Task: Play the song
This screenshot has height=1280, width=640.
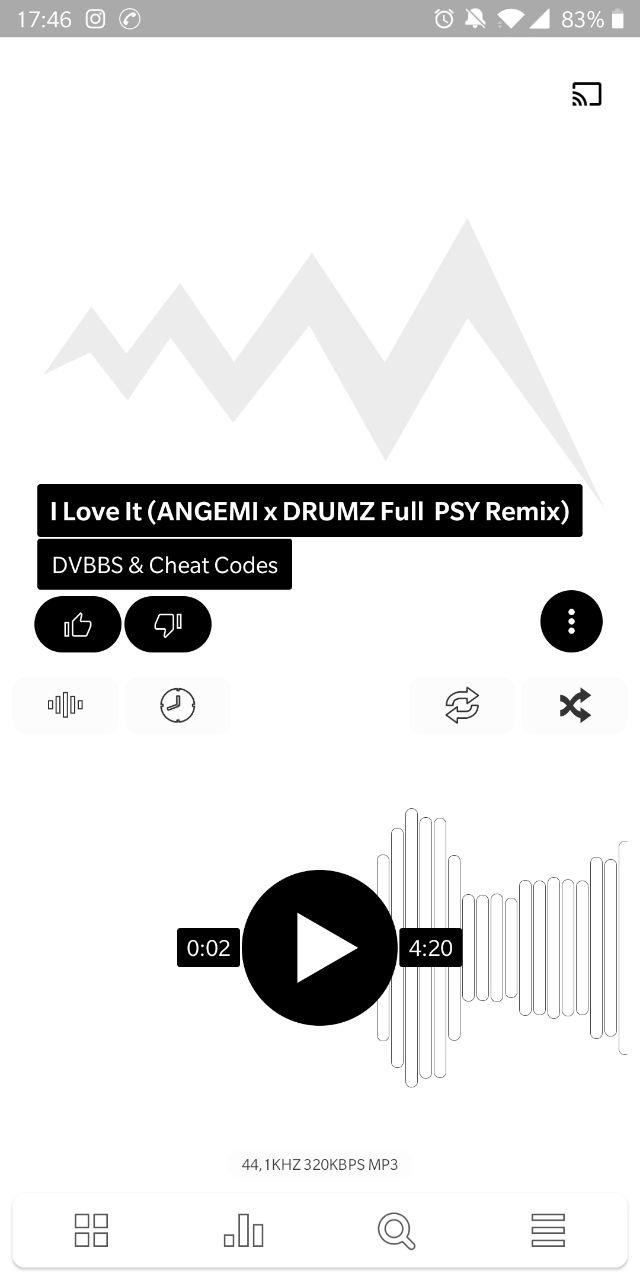Action: pyautogui.click(x=320, y=947)
